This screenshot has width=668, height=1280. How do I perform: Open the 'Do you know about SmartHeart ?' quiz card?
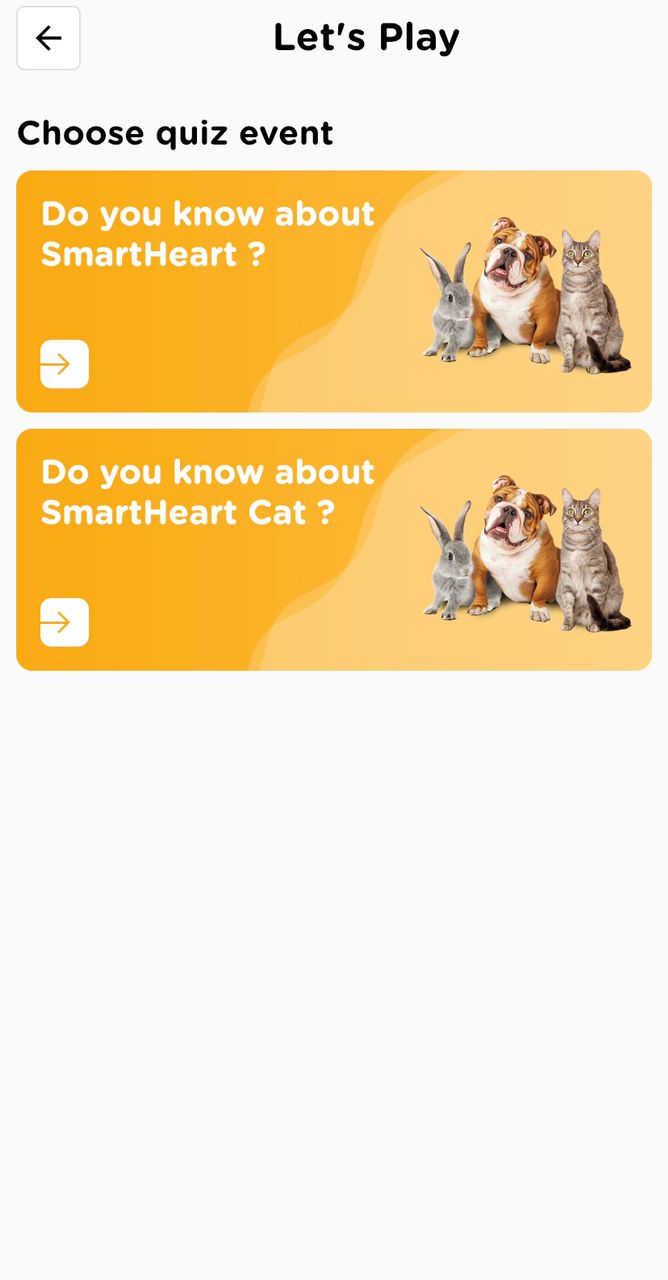[x=333, y=291]
